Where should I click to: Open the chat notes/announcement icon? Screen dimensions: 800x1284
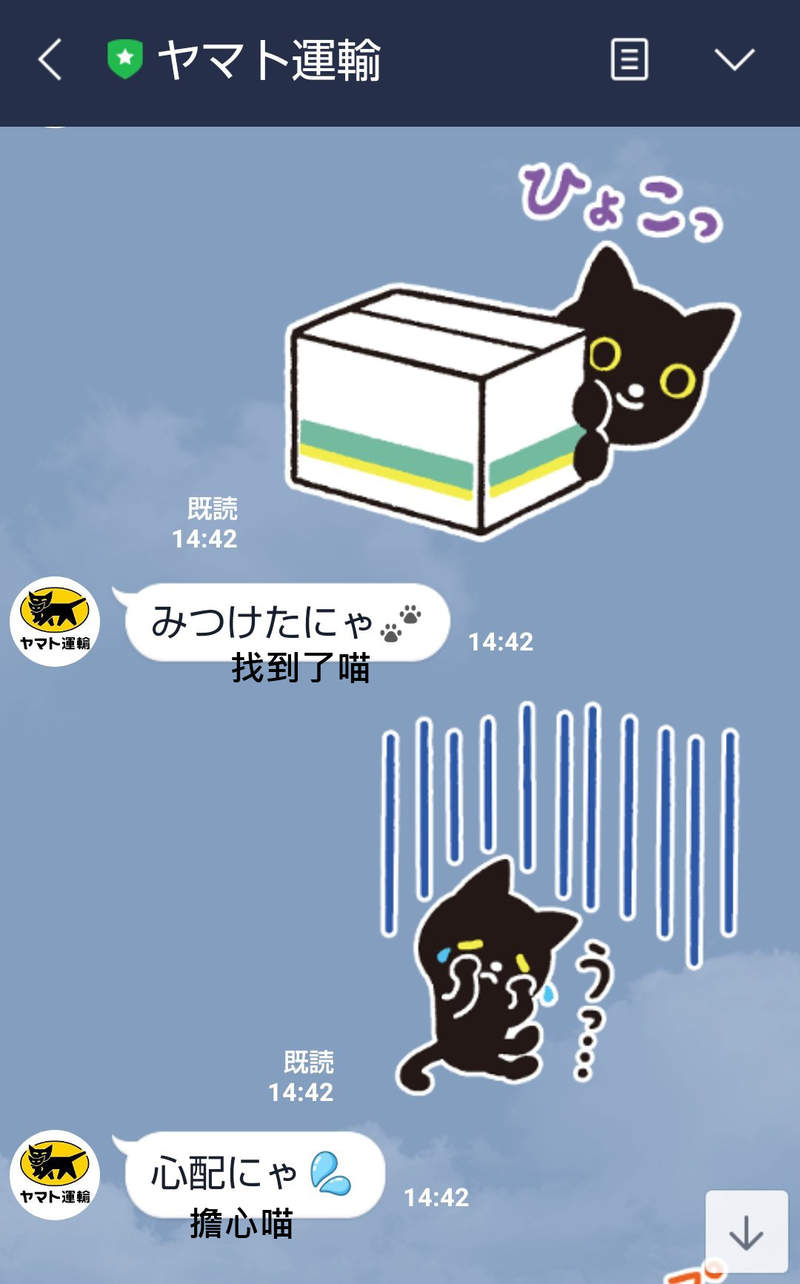[629, 58]
